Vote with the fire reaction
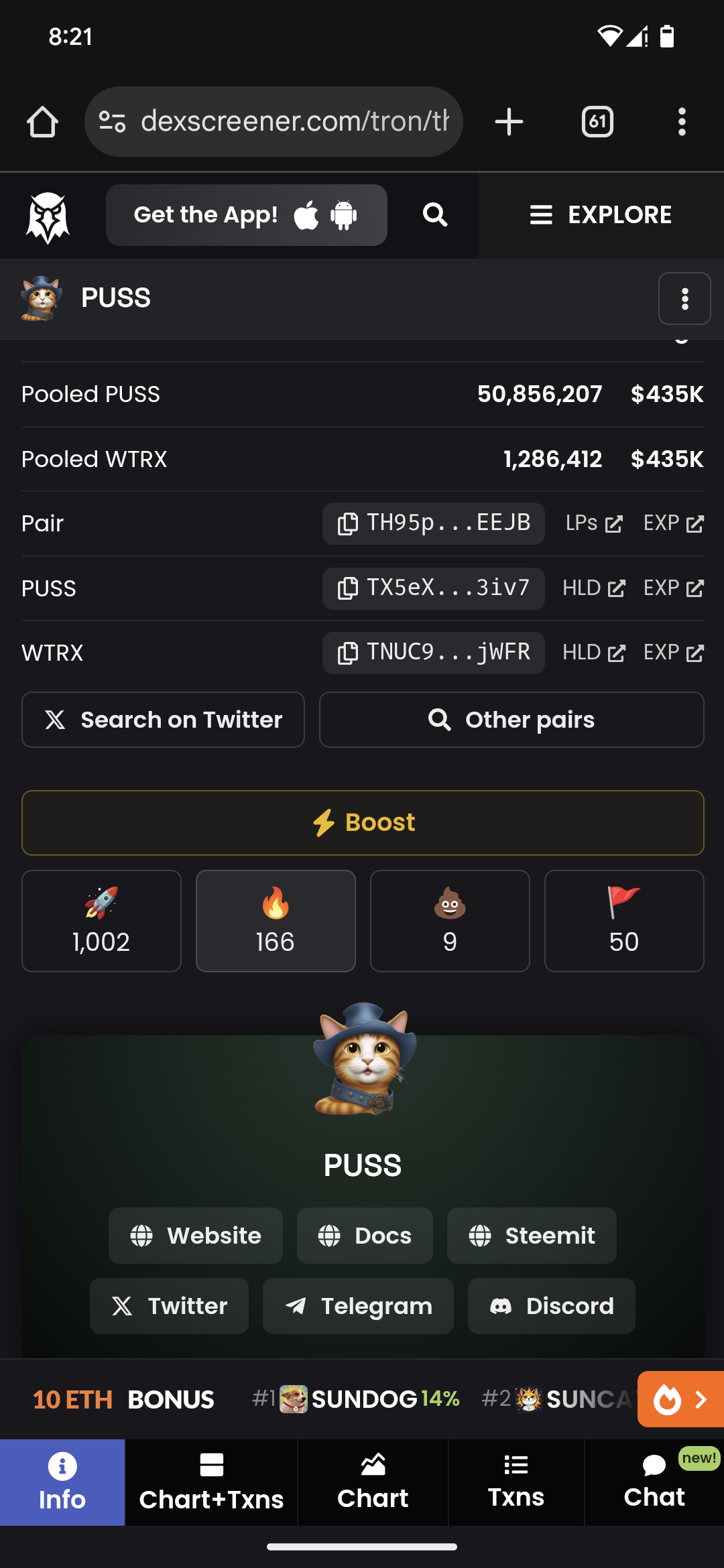724x1568 pixels. click(x=276, y=921)
